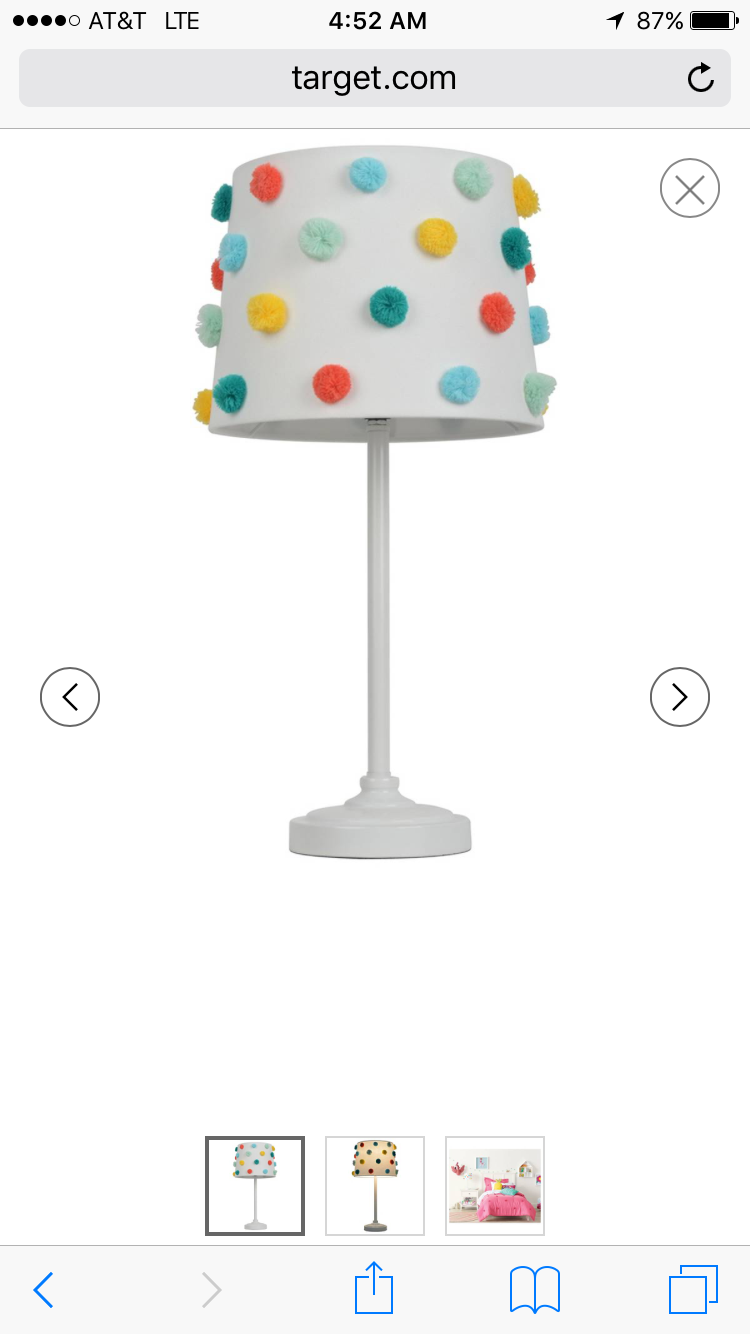Image resolution: width=750 pixels, height=1334 pixels.
Task: Go to the previous product image
Action: click(x=70, y=696)
